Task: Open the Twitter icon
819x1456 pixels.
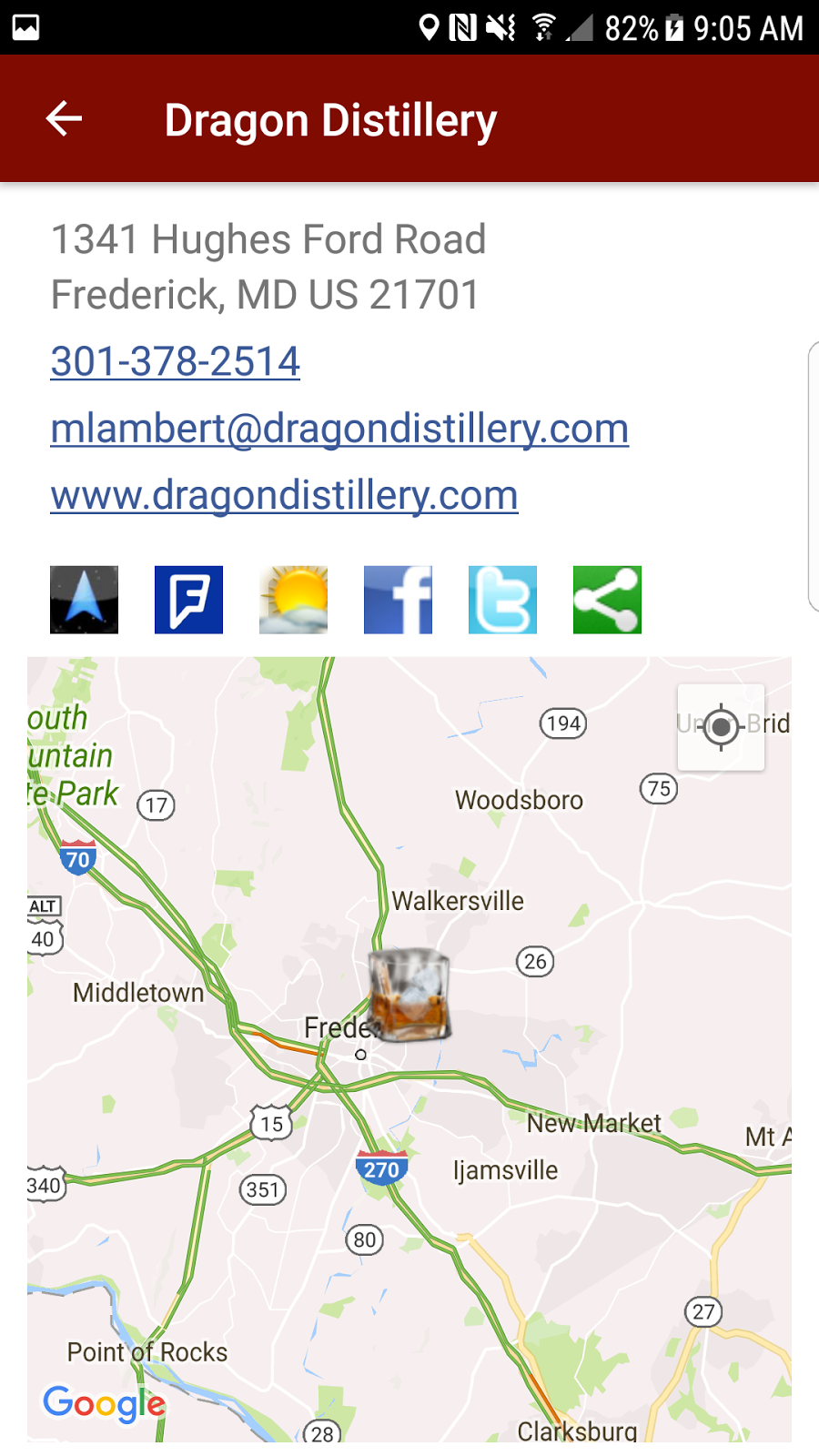Action: coord(502,600)
